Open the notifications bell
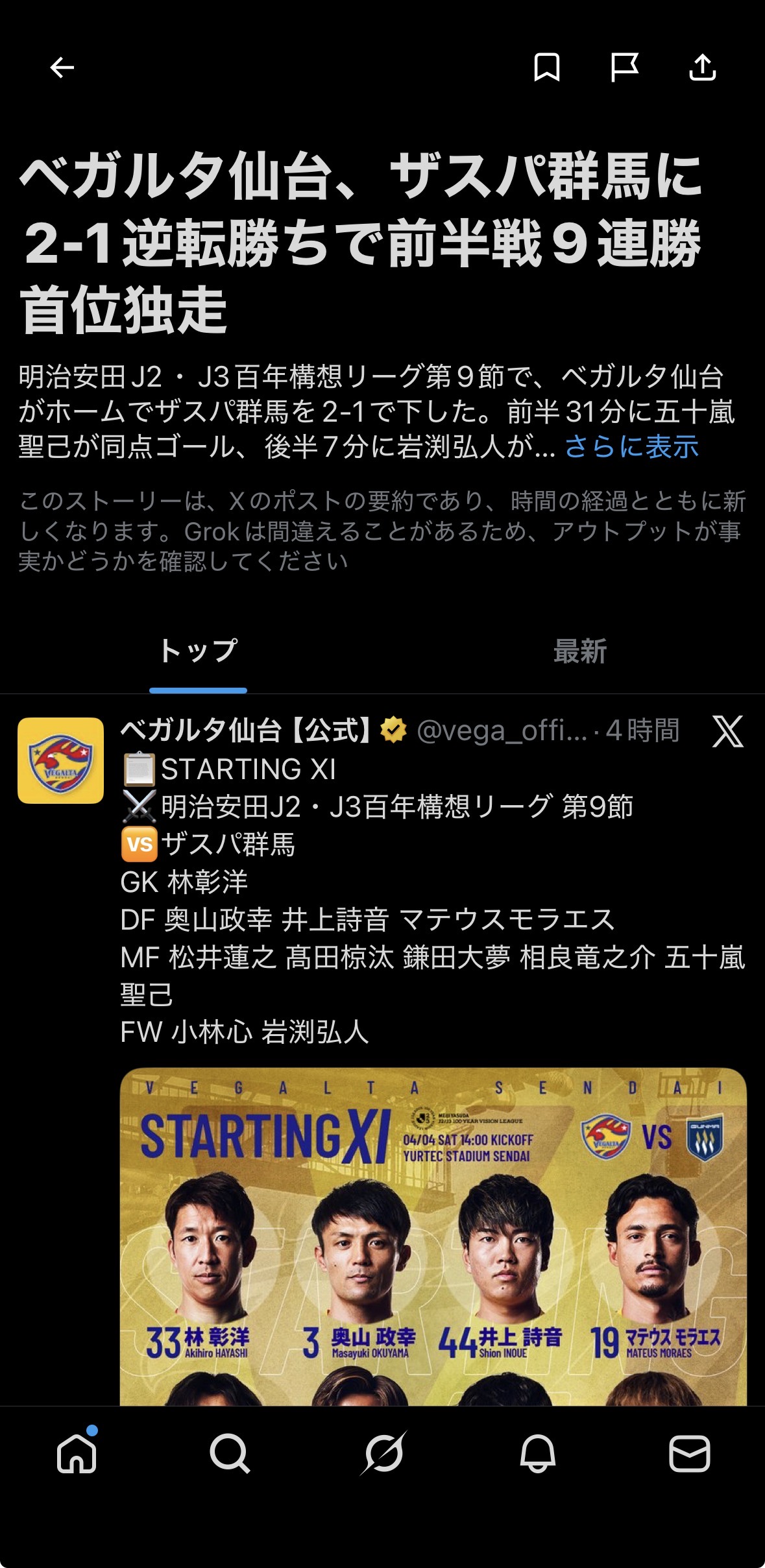Screen dimensions: 765x1568 [537, 1453]
